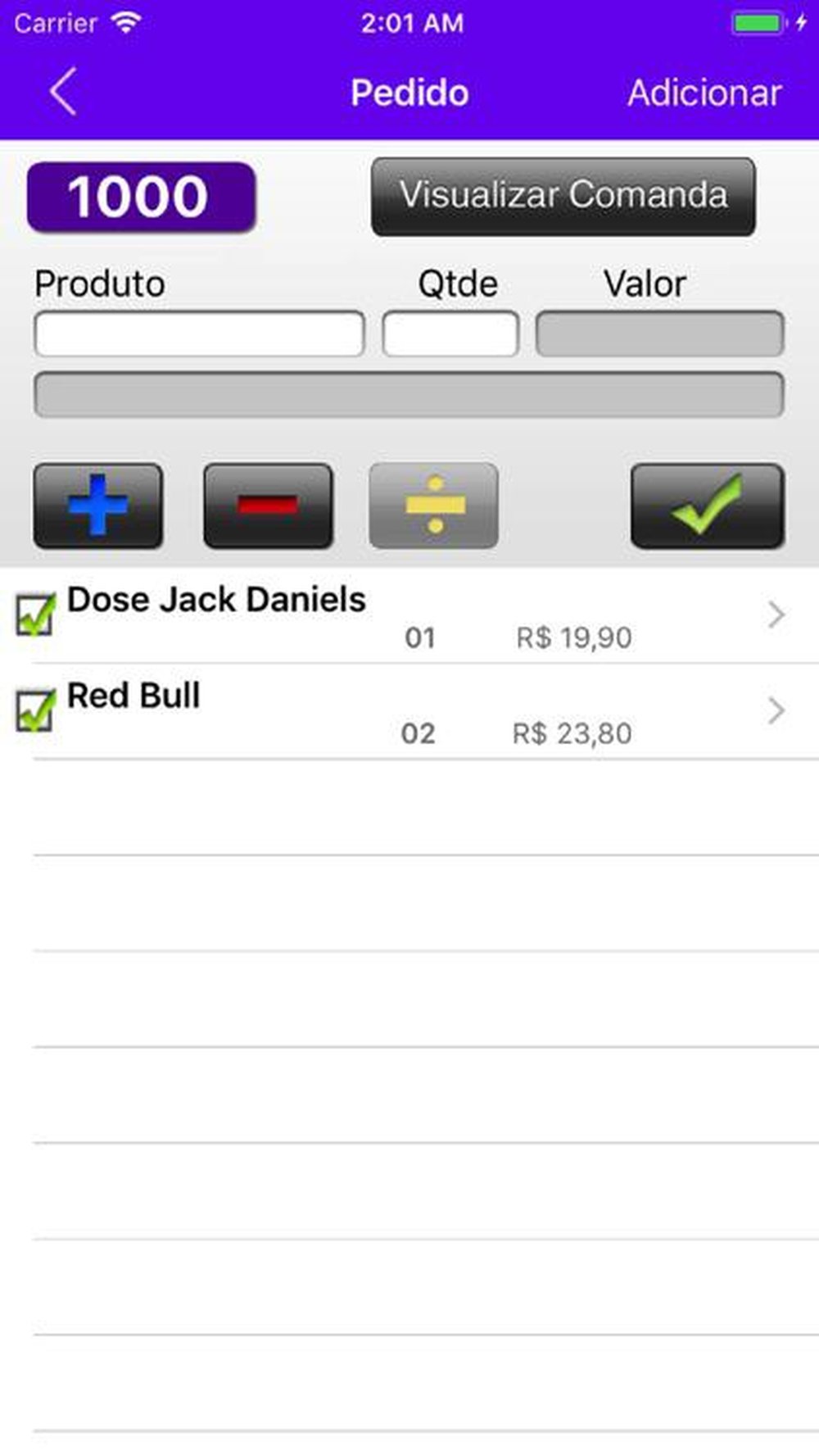This screenshot has width=819, height=1456.
Task: Click the blue plus icon to add item
Action: (97, 506)
